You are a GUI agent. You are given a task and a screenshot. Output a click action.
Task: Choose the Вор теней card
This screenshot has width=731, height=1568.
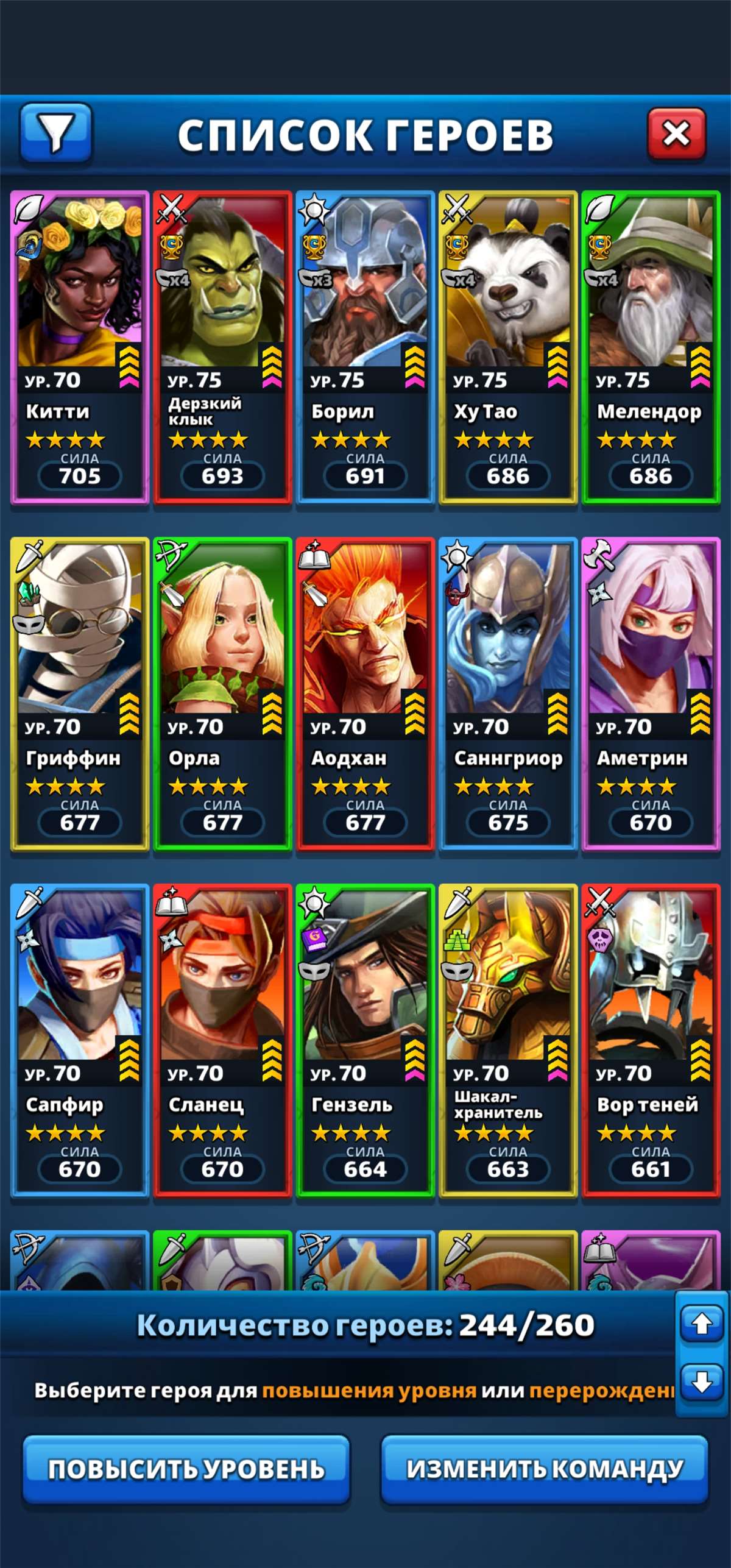click(651, 1040)
